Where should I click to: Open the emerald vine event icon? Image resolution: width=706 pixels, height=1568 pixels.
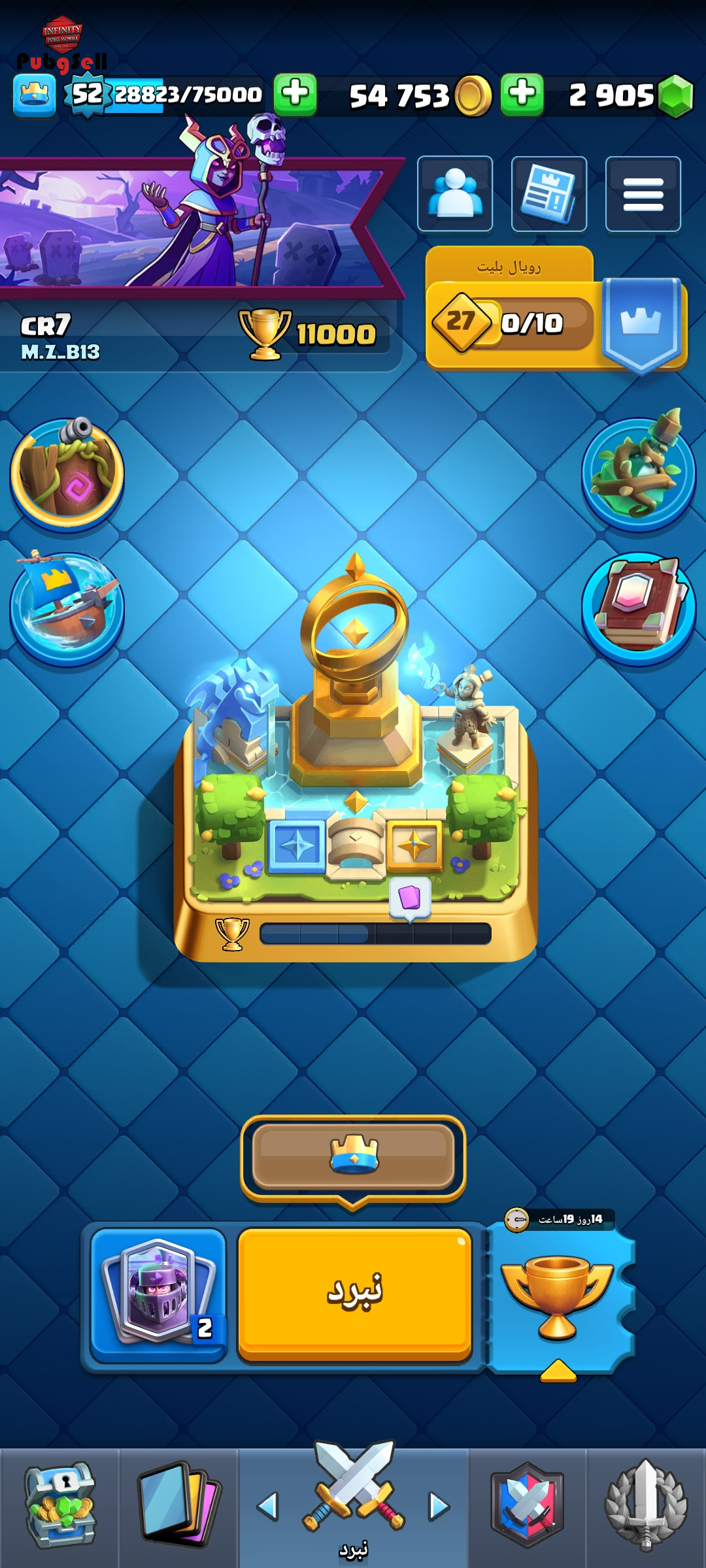639,474
